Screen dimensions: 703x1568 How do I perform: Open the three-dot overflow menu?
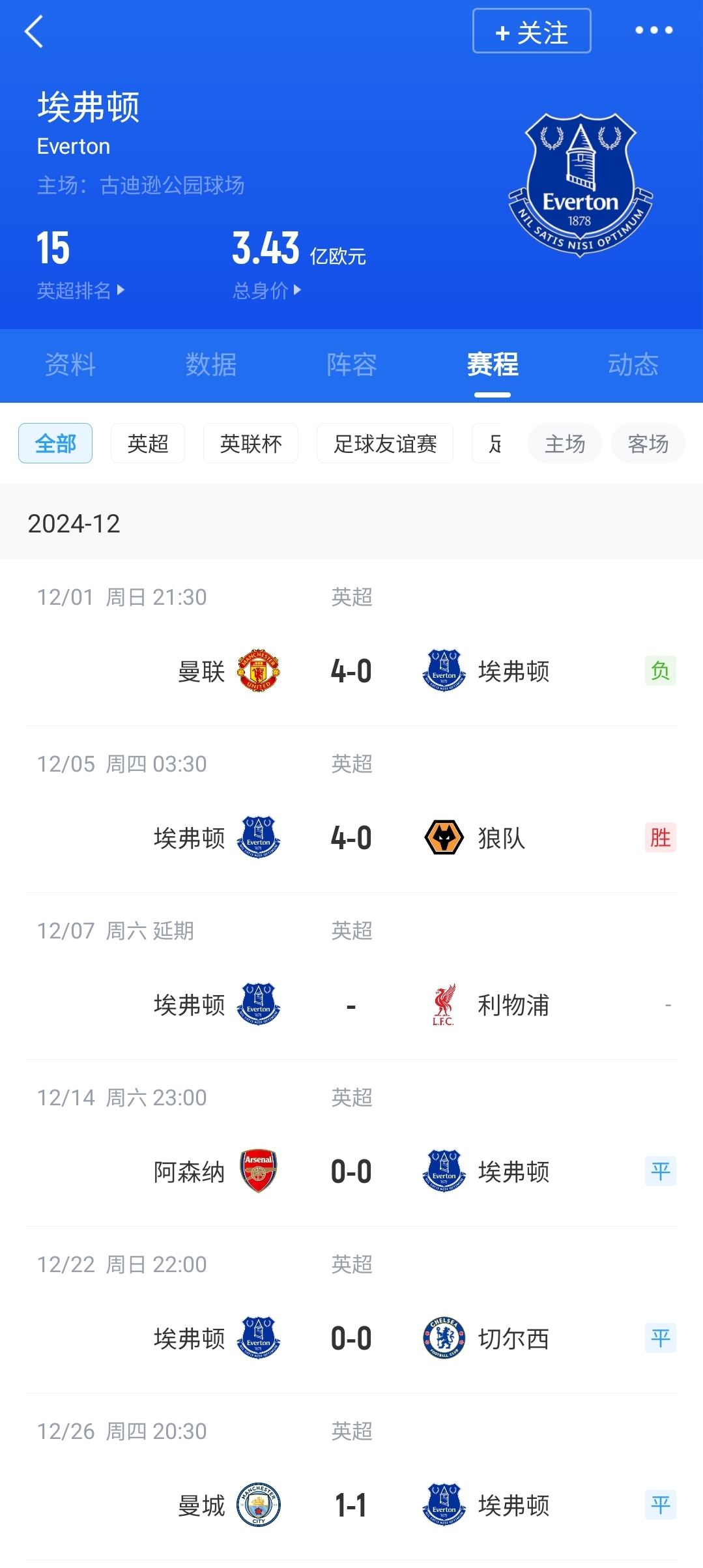coord(653,30)
